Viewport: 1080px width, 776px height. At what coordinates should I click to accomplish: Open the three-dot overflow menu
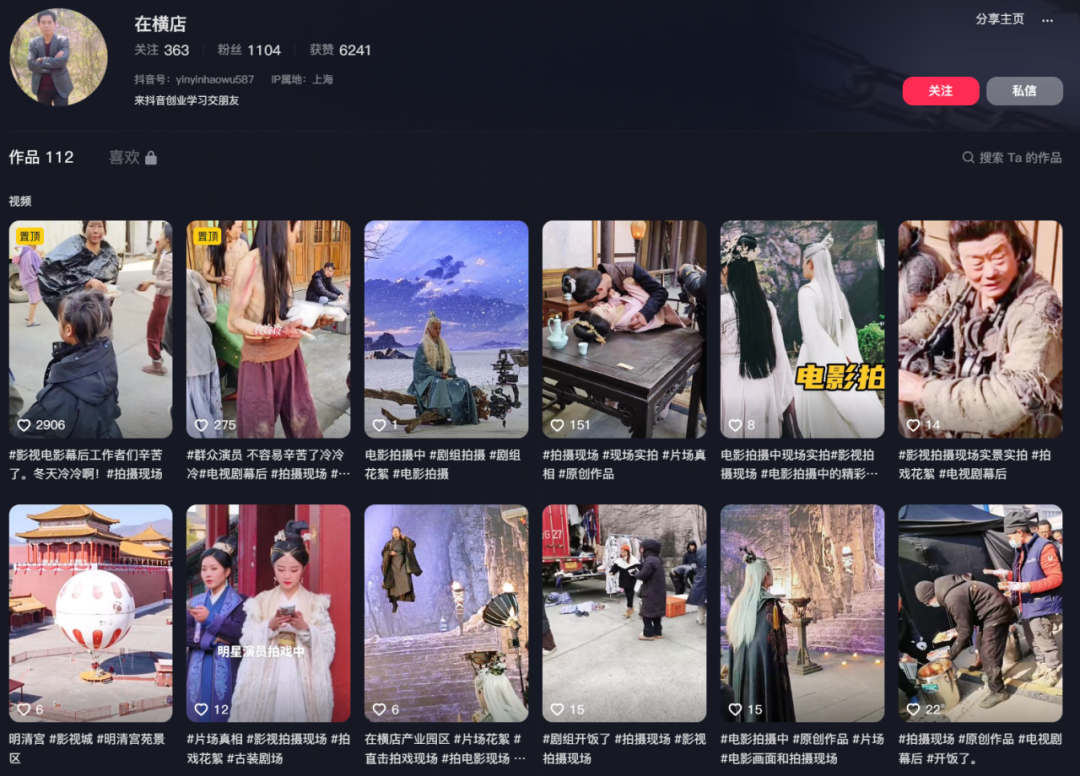click(1047, 20)
